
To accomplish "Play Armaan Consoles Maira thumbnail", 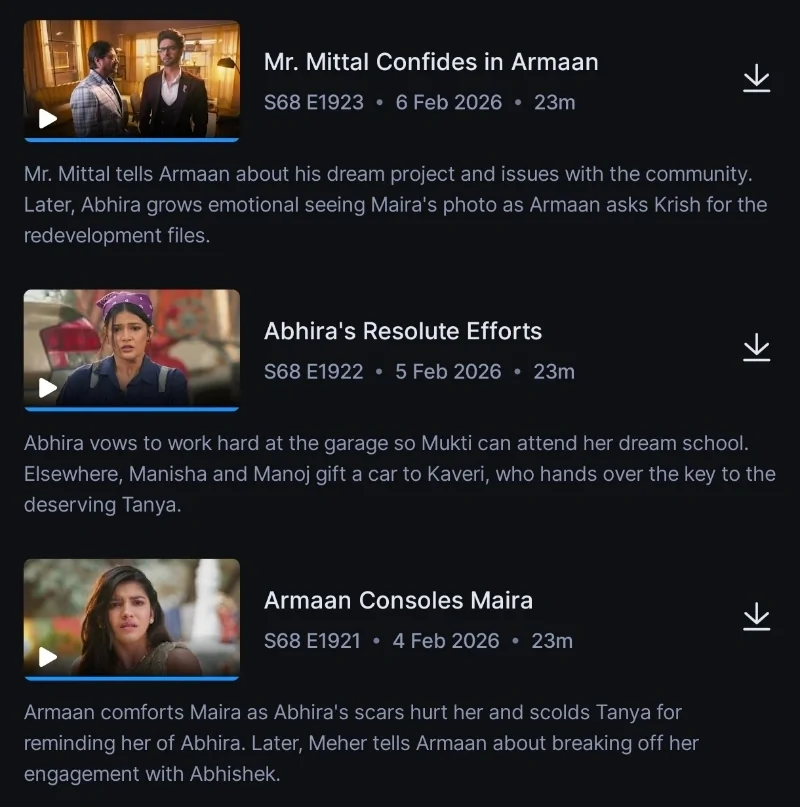I will [131, 617].
